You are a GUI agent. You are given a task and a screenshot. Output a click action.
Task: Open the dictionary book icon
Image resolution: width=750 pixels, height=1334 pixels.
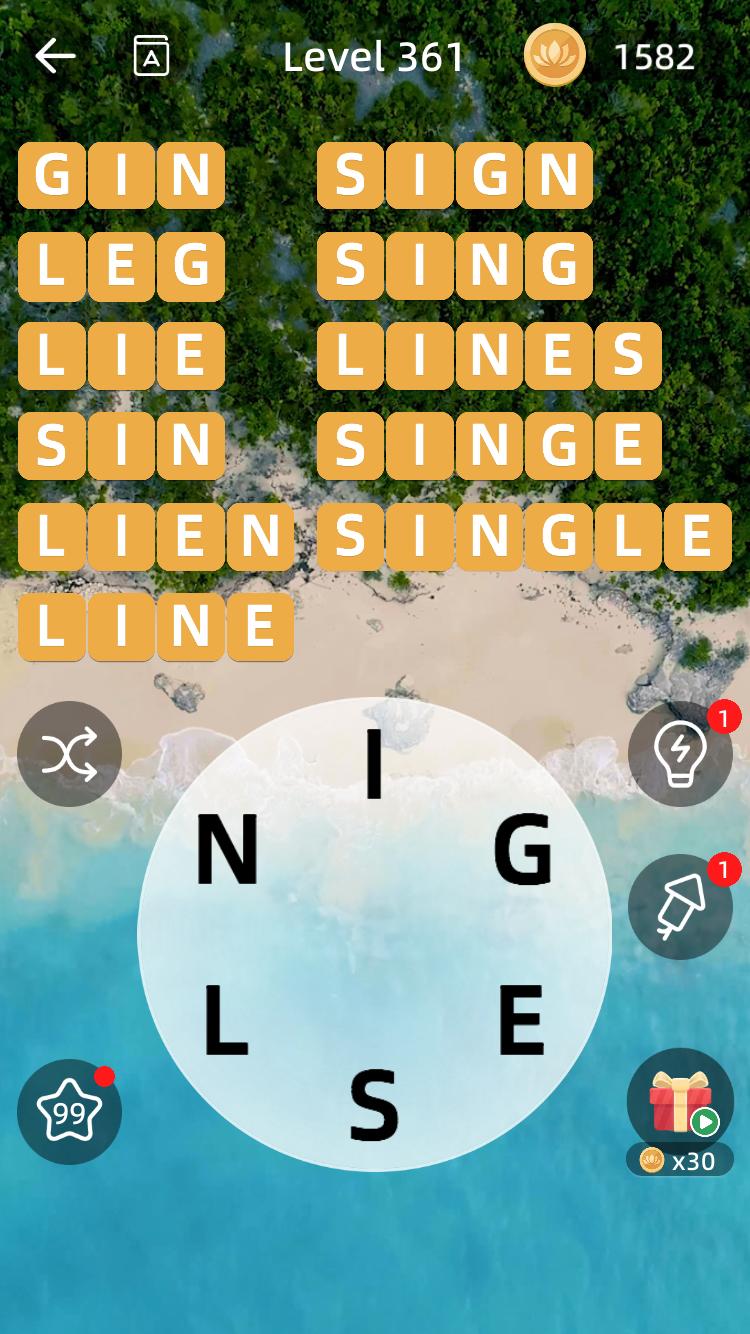pyautogui.click(x=151, y=56)
